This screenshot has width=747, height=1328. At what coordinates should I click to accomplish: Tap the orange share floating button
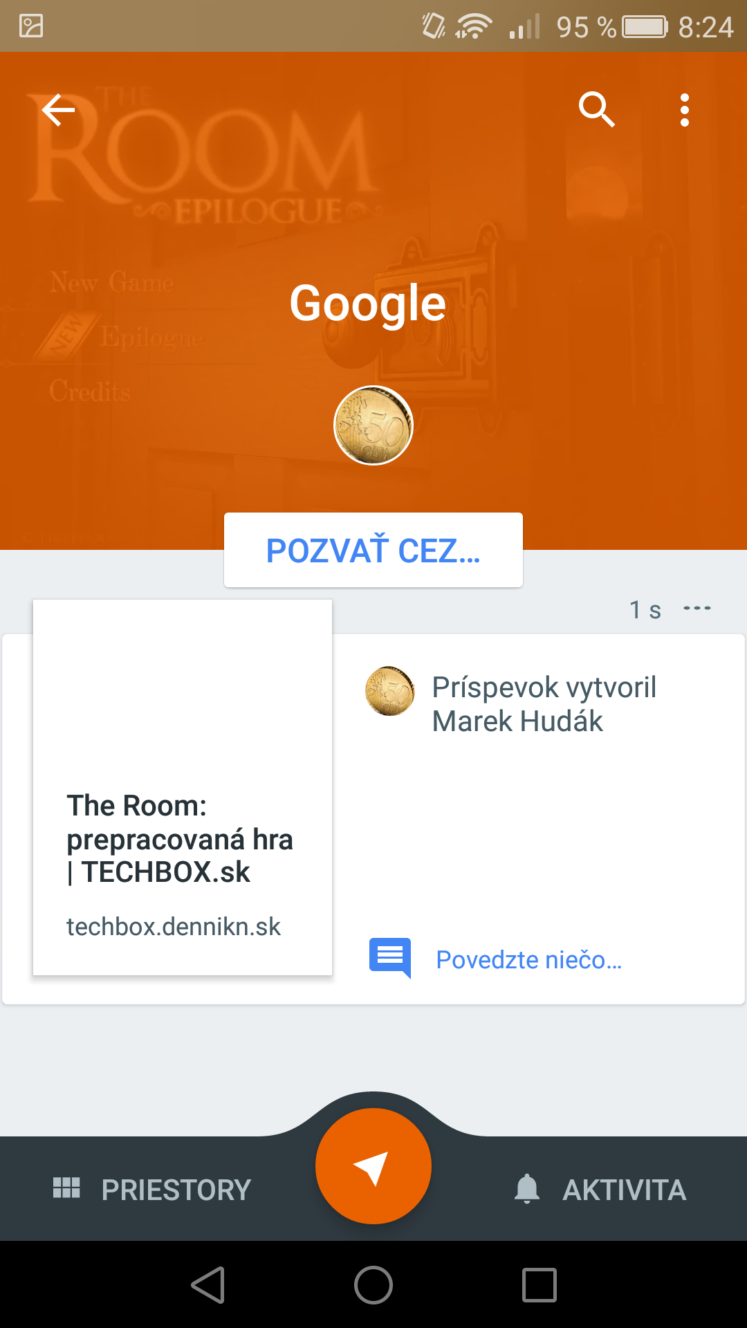(x=373, y=1166)
